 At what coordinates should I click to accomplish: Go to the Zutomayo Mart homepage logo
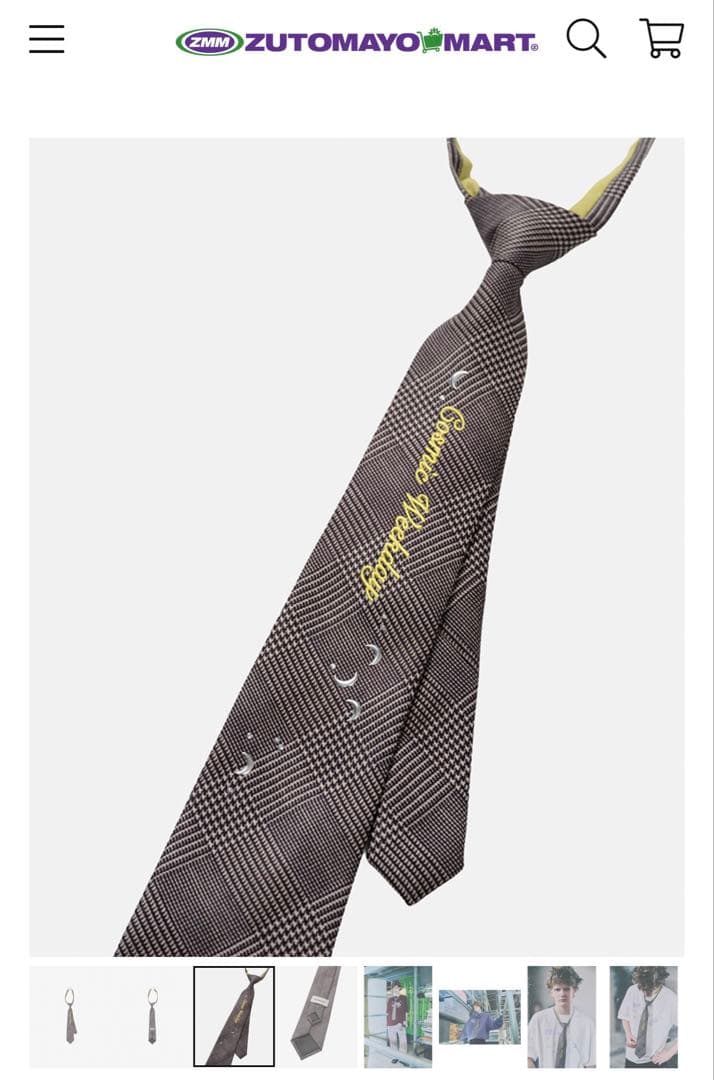pyautogui.click(x=357, y=42)
